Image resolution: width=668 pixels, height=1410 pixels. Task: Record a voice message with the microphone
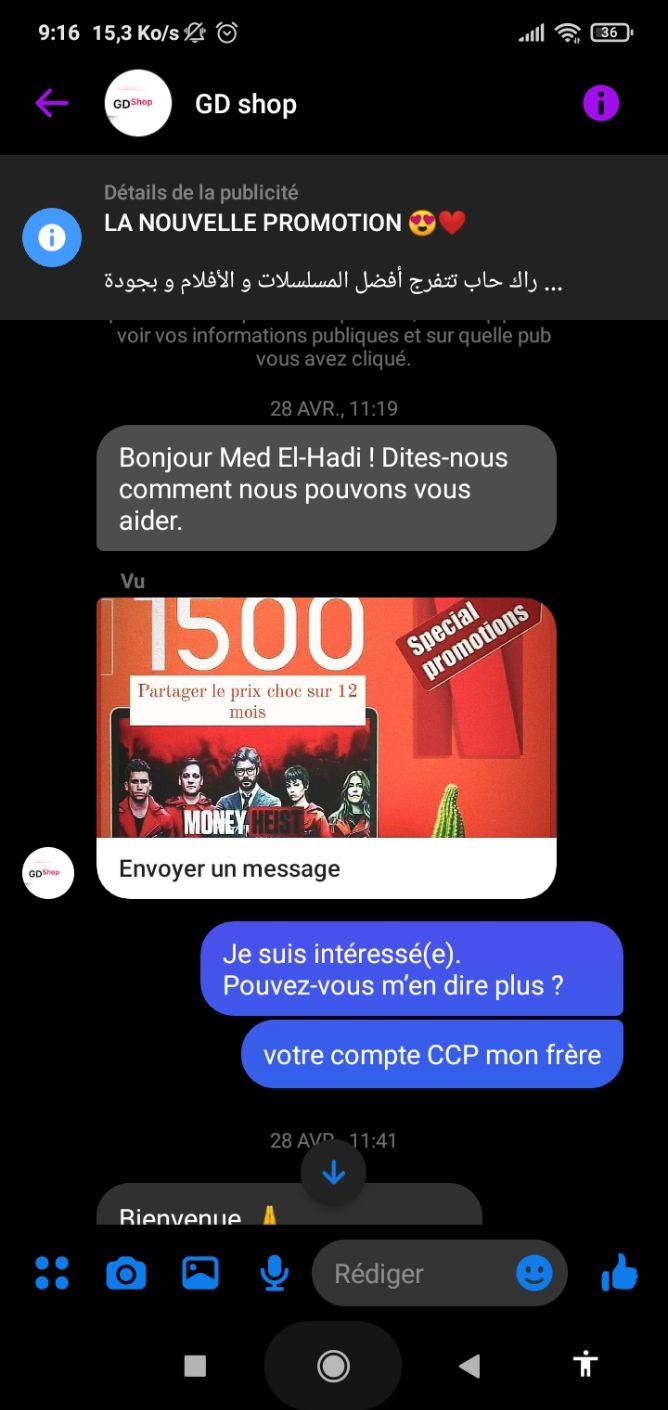click(x=274, y=1273)
